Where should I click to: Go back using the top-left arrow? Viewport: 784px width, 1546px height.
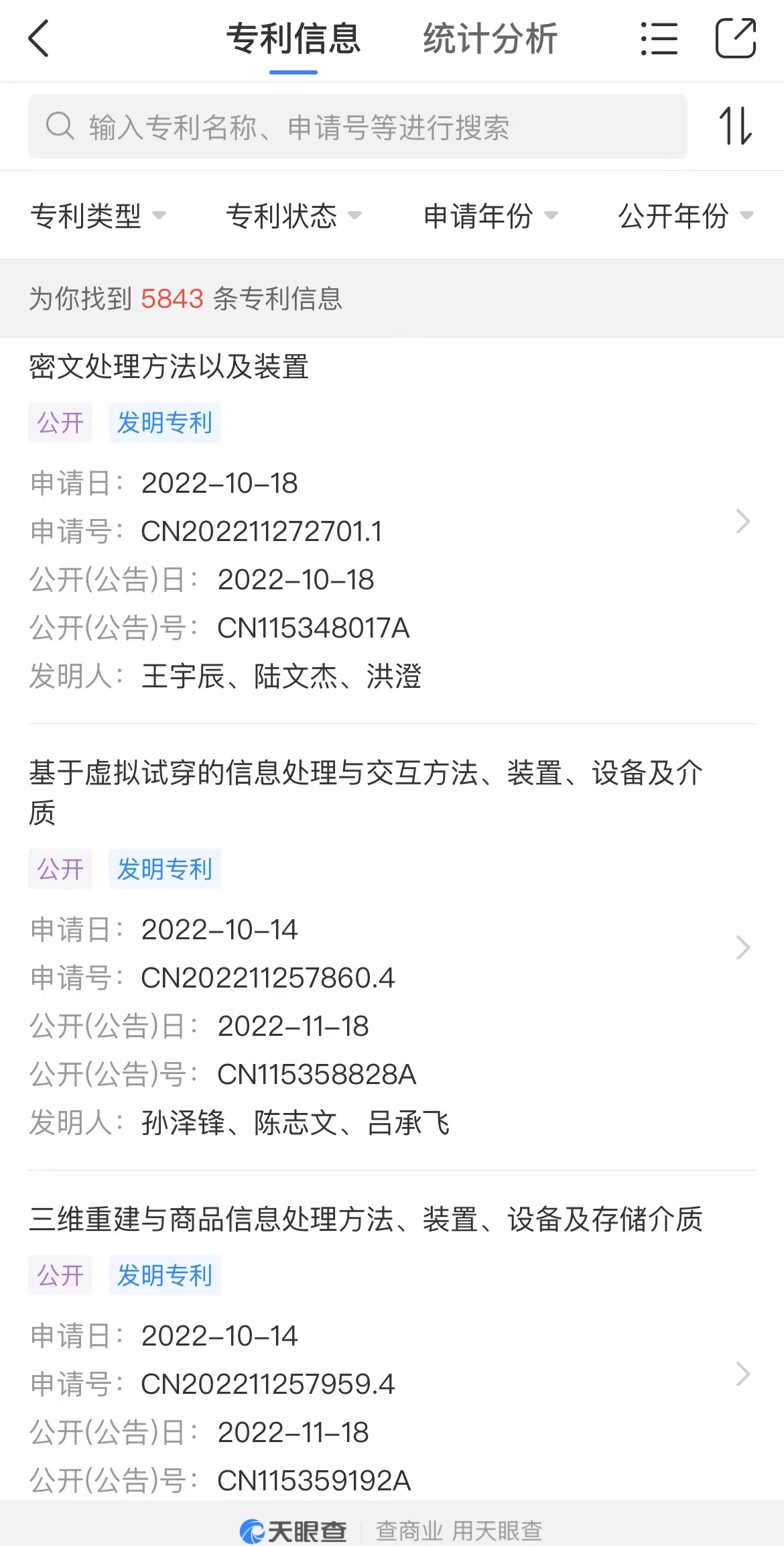[39, 38]
